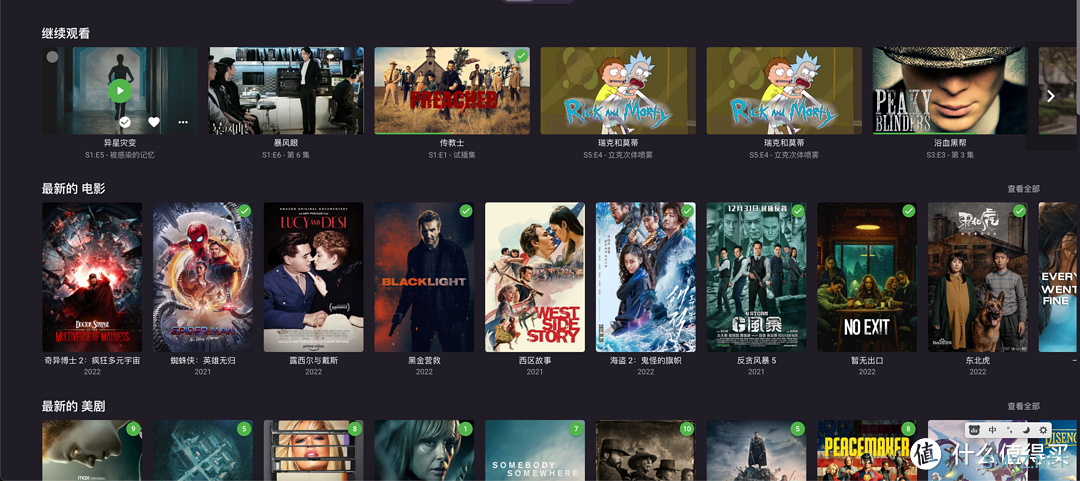Screen dimensions: 1080x481
Task: Open the movie 暂无出口
Action: (867, 277)
